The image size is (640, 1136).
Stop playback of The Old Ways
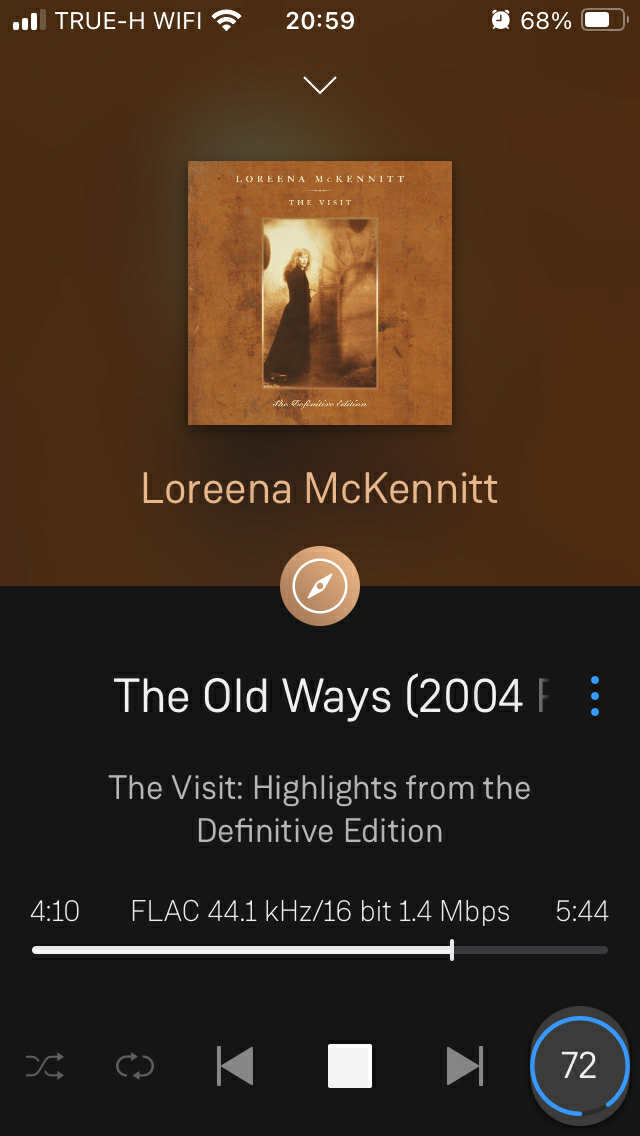point(350,1066)
